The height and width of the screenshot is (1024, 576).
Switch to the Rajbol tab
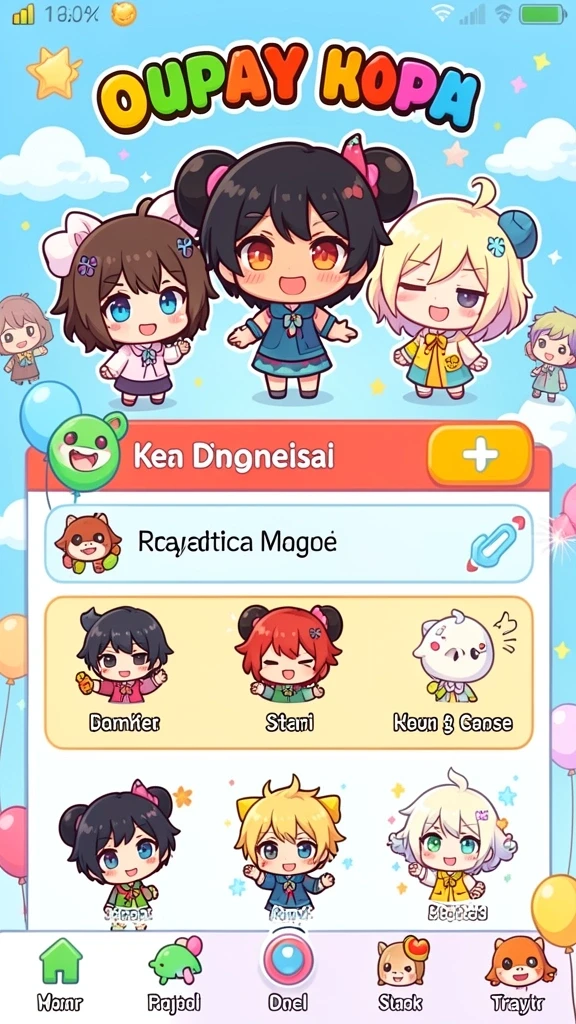tap(174, 973)
